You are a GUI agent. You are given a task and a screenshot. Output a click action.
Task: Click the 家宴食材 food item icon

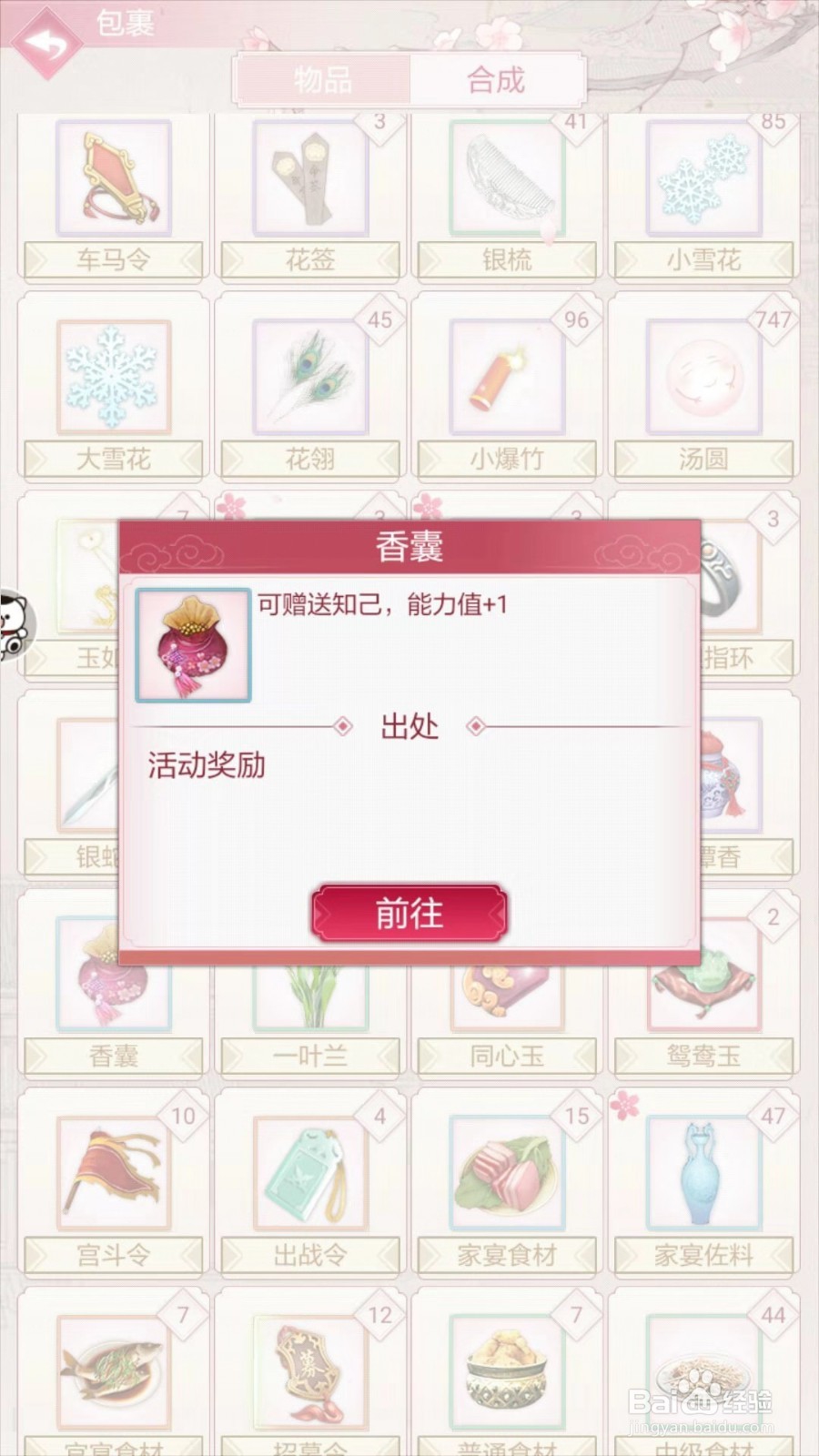505,1173
